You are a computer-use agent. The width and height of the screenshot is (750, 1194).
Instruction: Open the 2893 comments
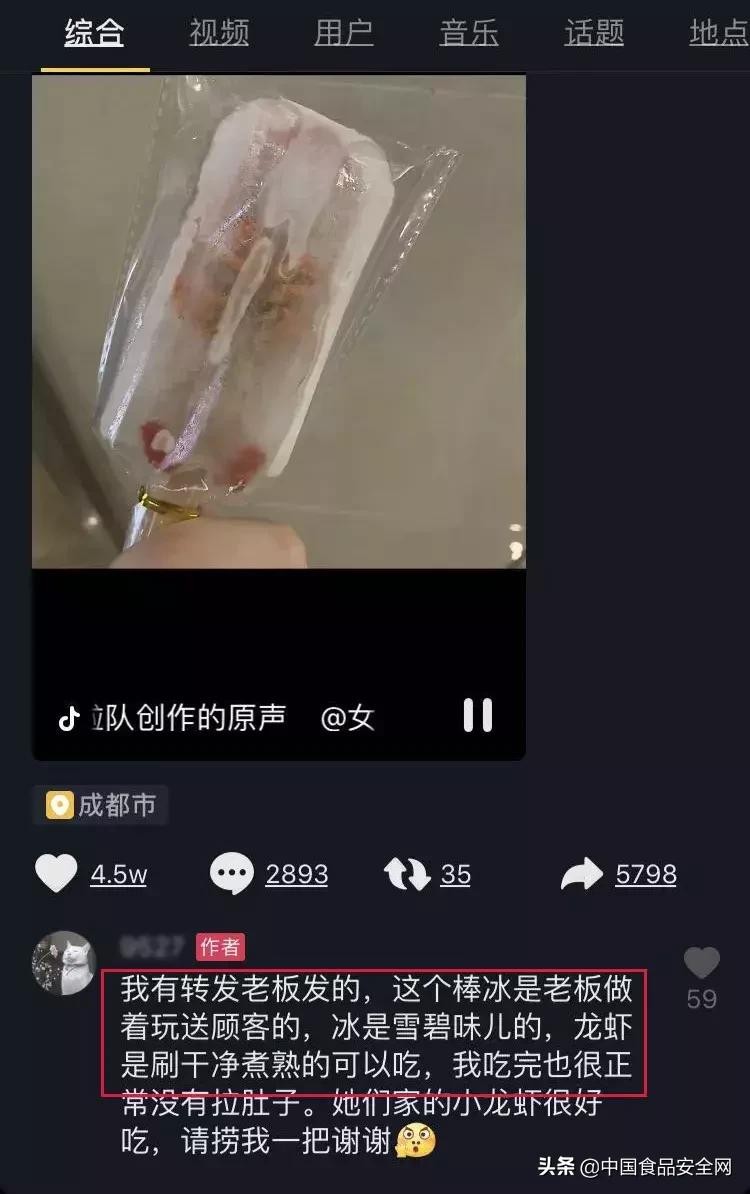pyautogui.click(x=231, y=874)
